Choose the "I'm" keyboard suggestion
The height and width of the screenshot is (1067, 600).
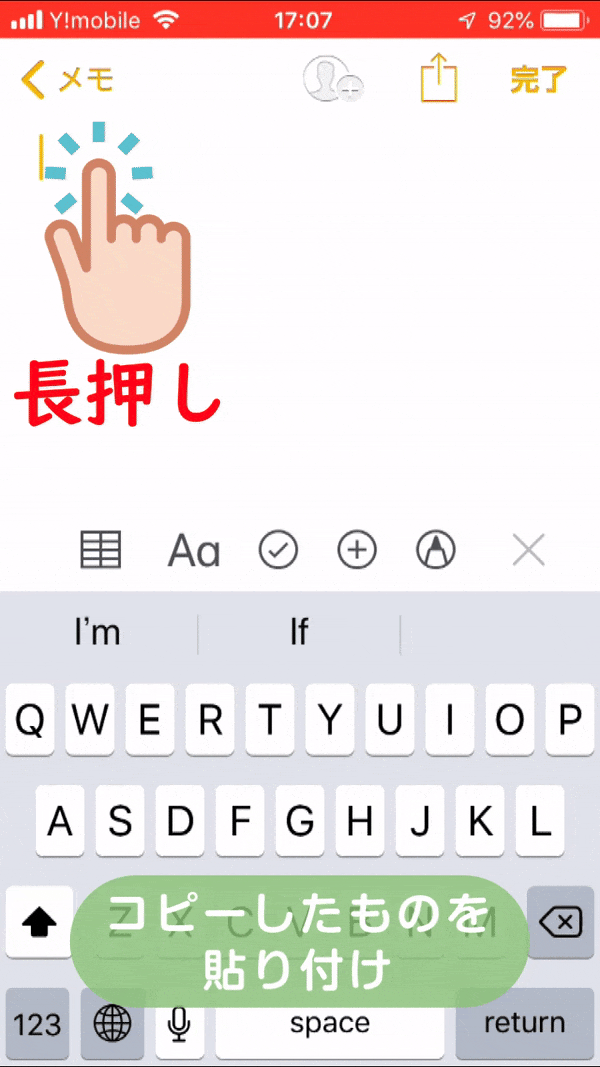tap(98, 634)
